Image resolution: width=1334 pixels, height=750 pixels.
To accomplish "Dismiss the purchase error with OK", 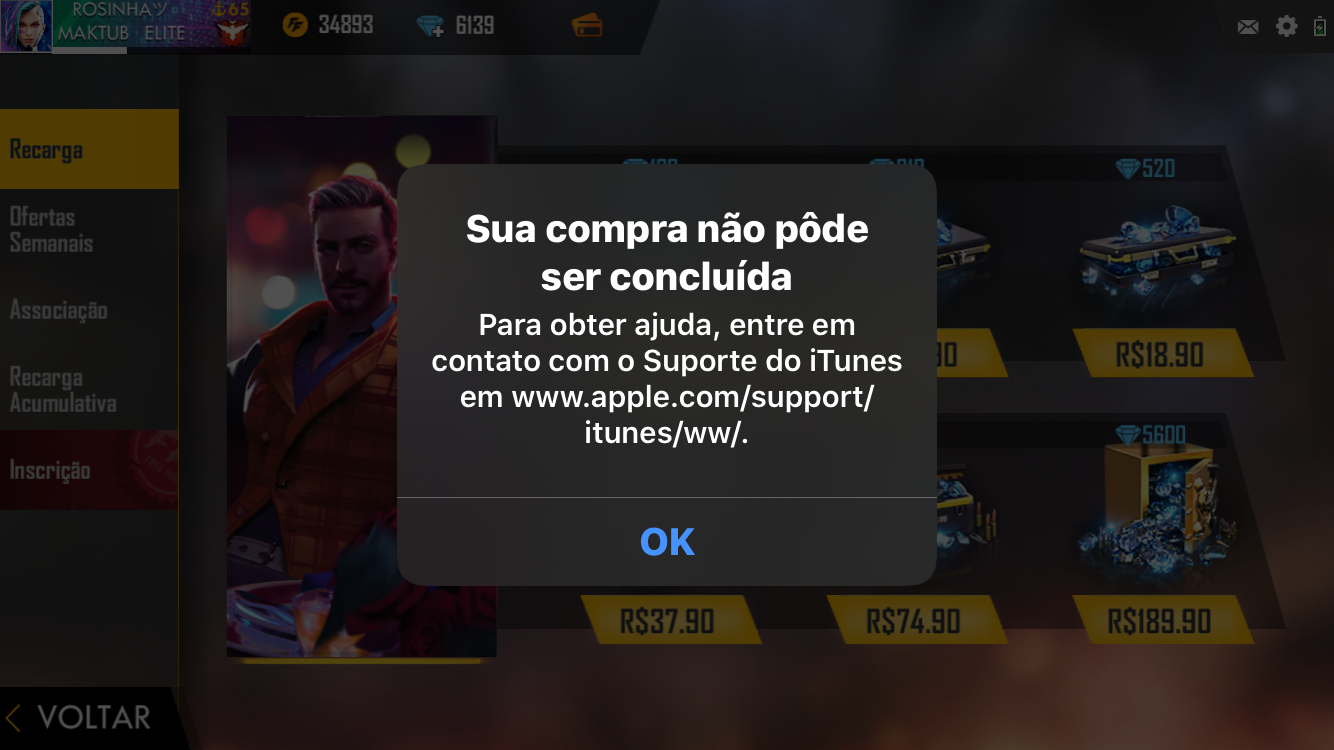I will (x=667, y=541).
